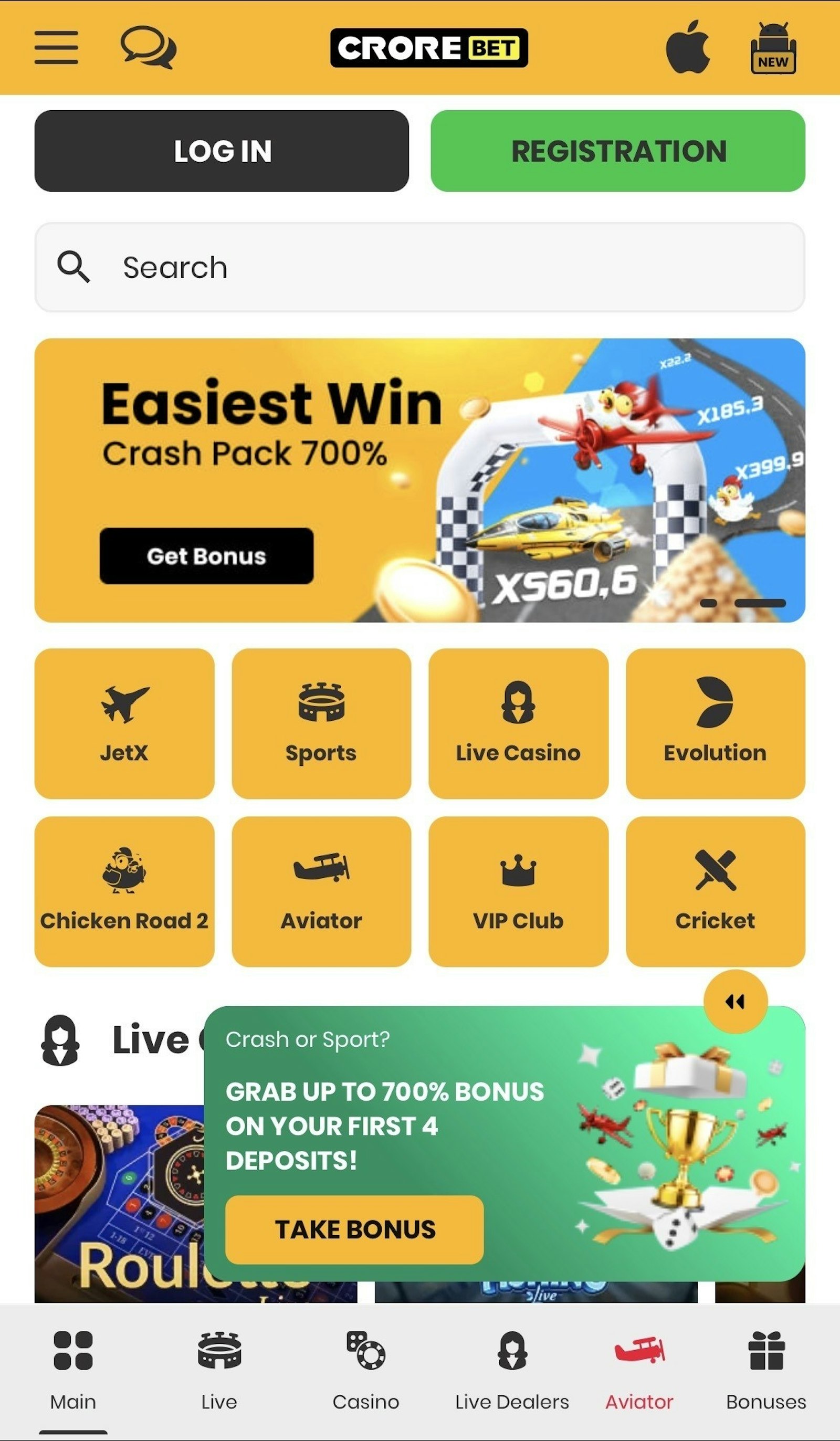
Task: Open the hamburger menu
Action: click(x=56, y=47)
